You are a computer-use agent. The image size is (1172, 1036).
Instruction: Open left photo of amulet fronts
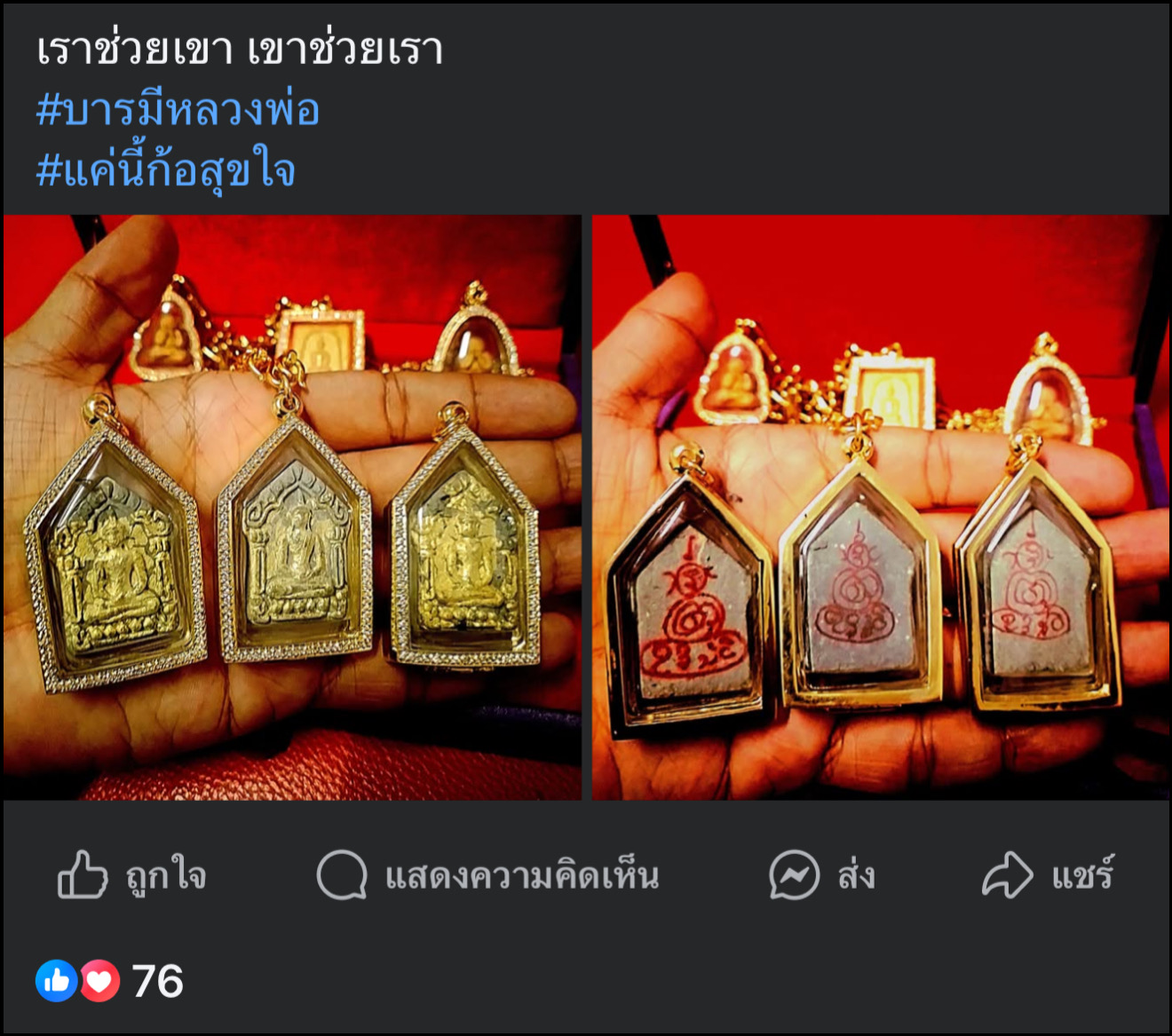pyautogui.click(x=292, y=507)
